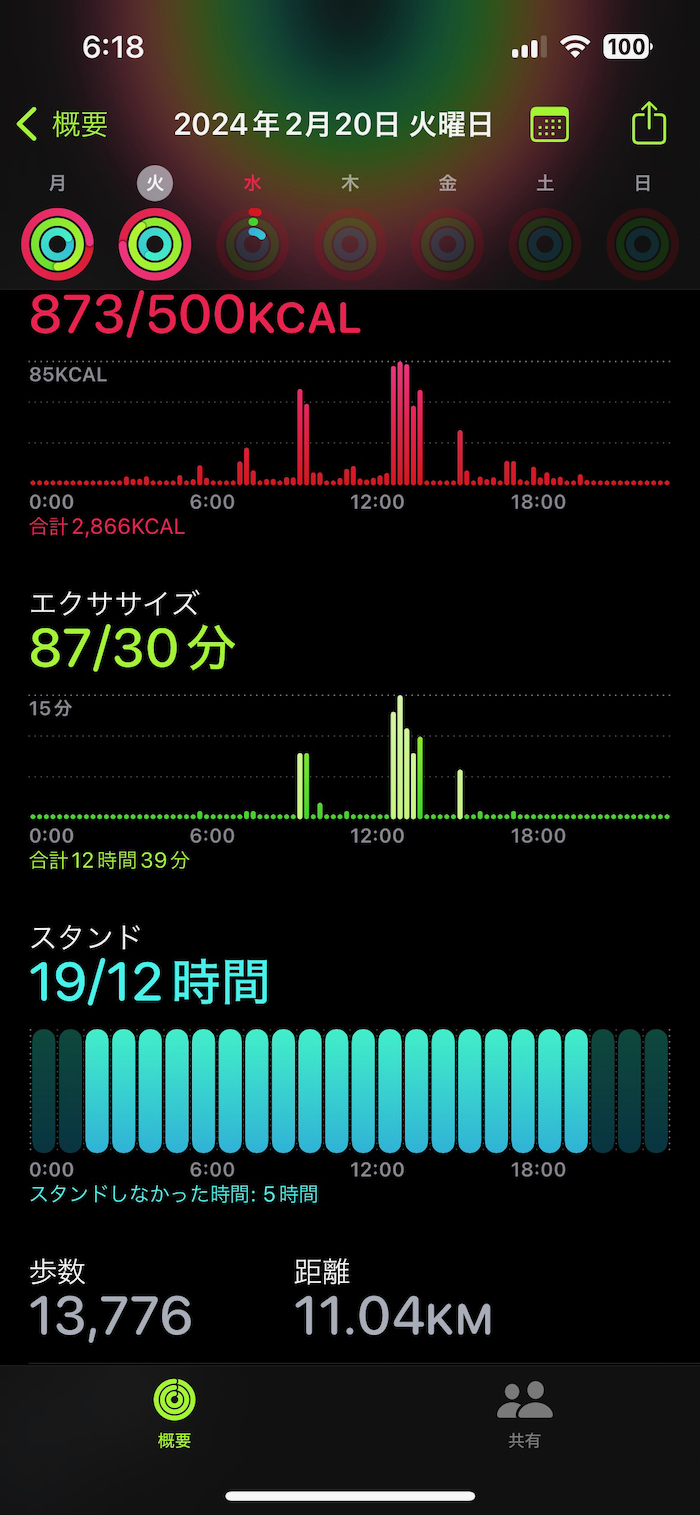The width and height of the screenshot is (700, 1515).
Task: Select Sunday's activity rings
Action: point(643,243)
